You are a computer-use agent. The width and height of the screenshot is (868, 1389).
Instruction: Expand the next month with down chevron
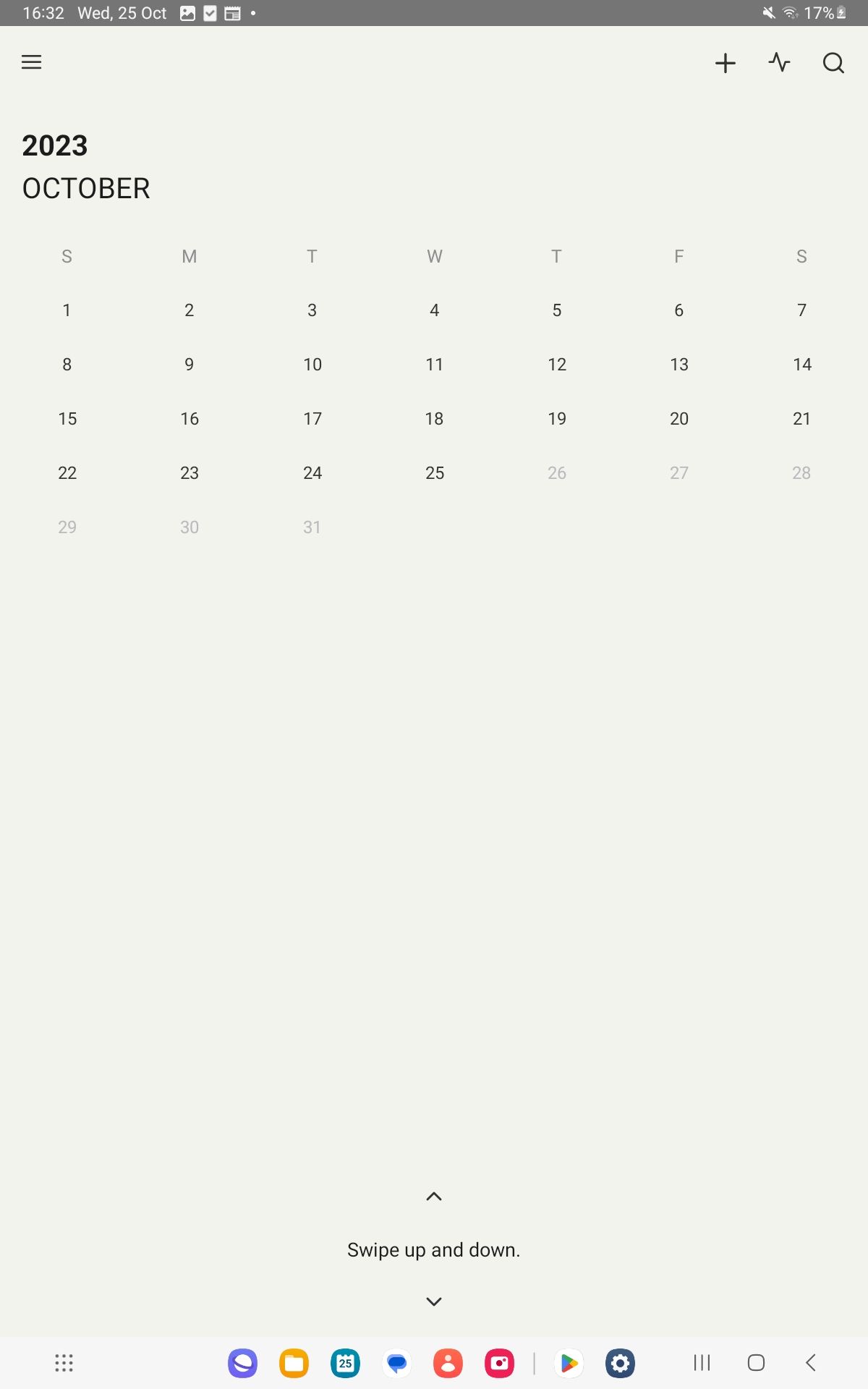coord(433,1301)
